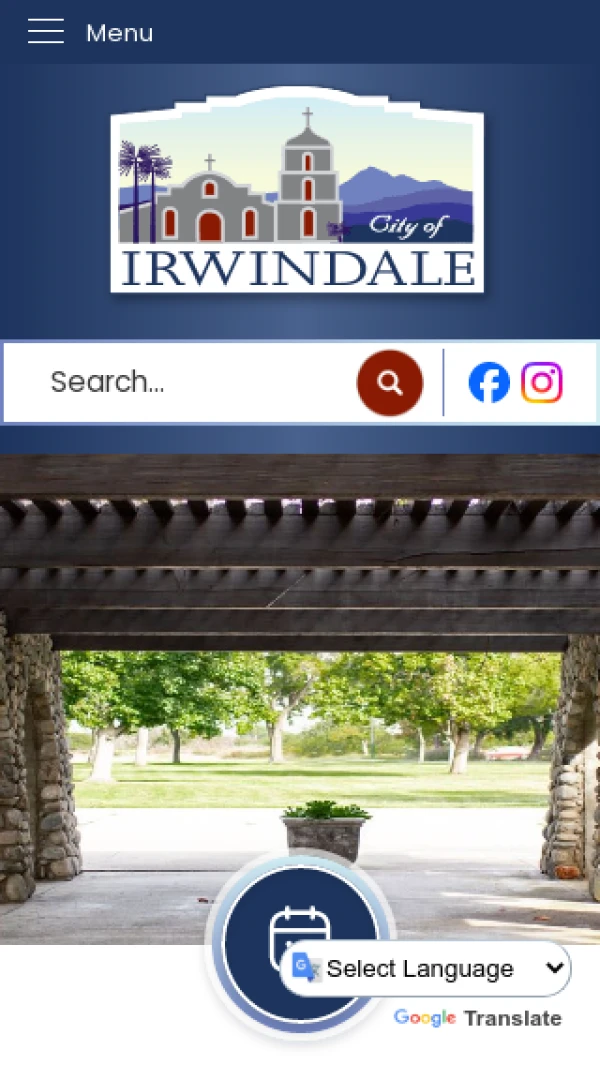Open the city's Facebook page
The height and width of the screenshot is (1065, 600).
pyautogui.click(x=489, y=383)
